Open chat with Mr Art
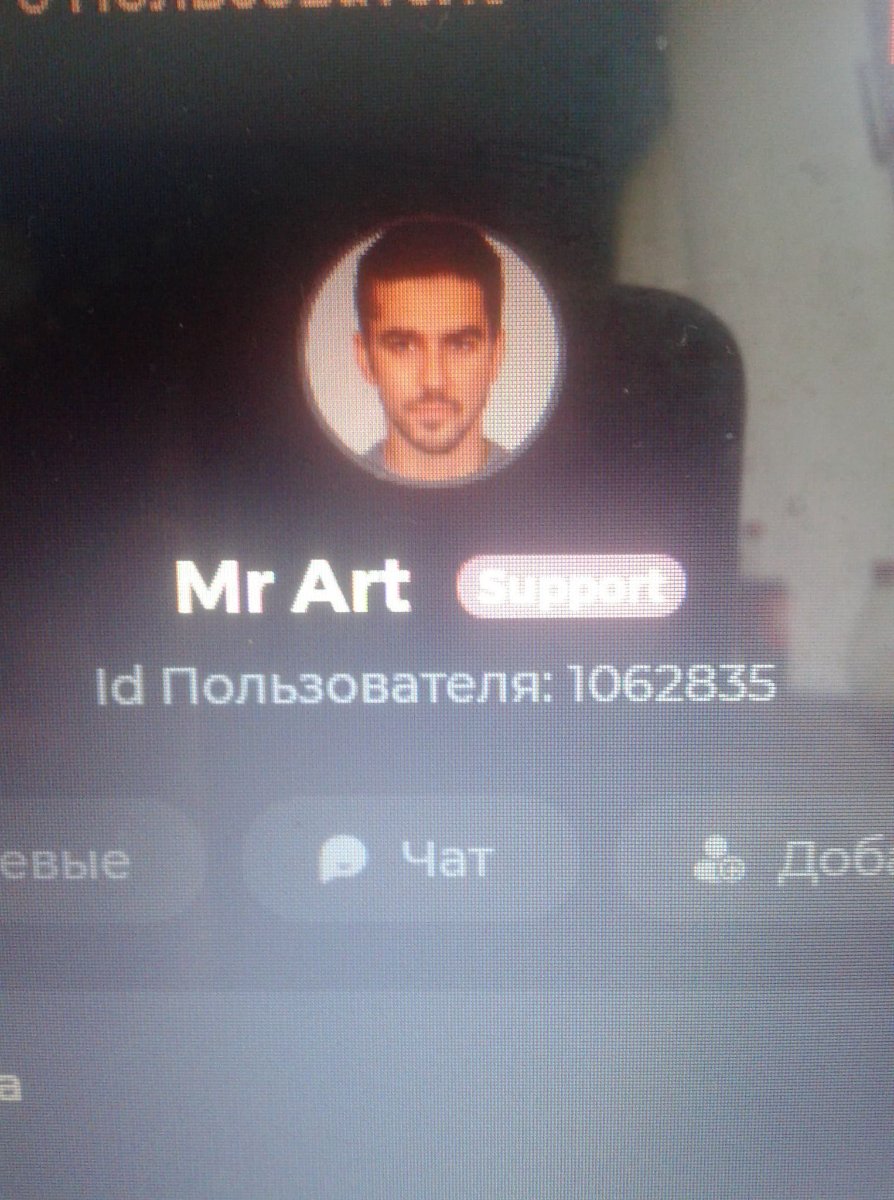 (409, 858)
